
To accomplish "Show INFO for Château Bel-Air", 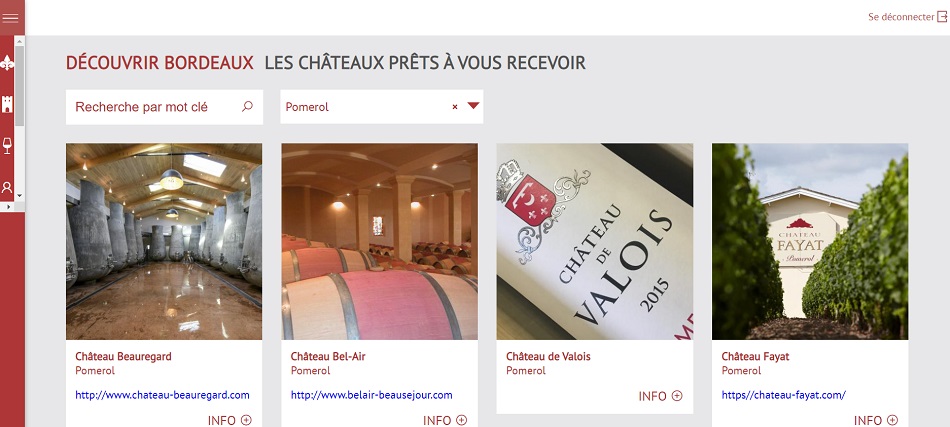I will [445, 421].
